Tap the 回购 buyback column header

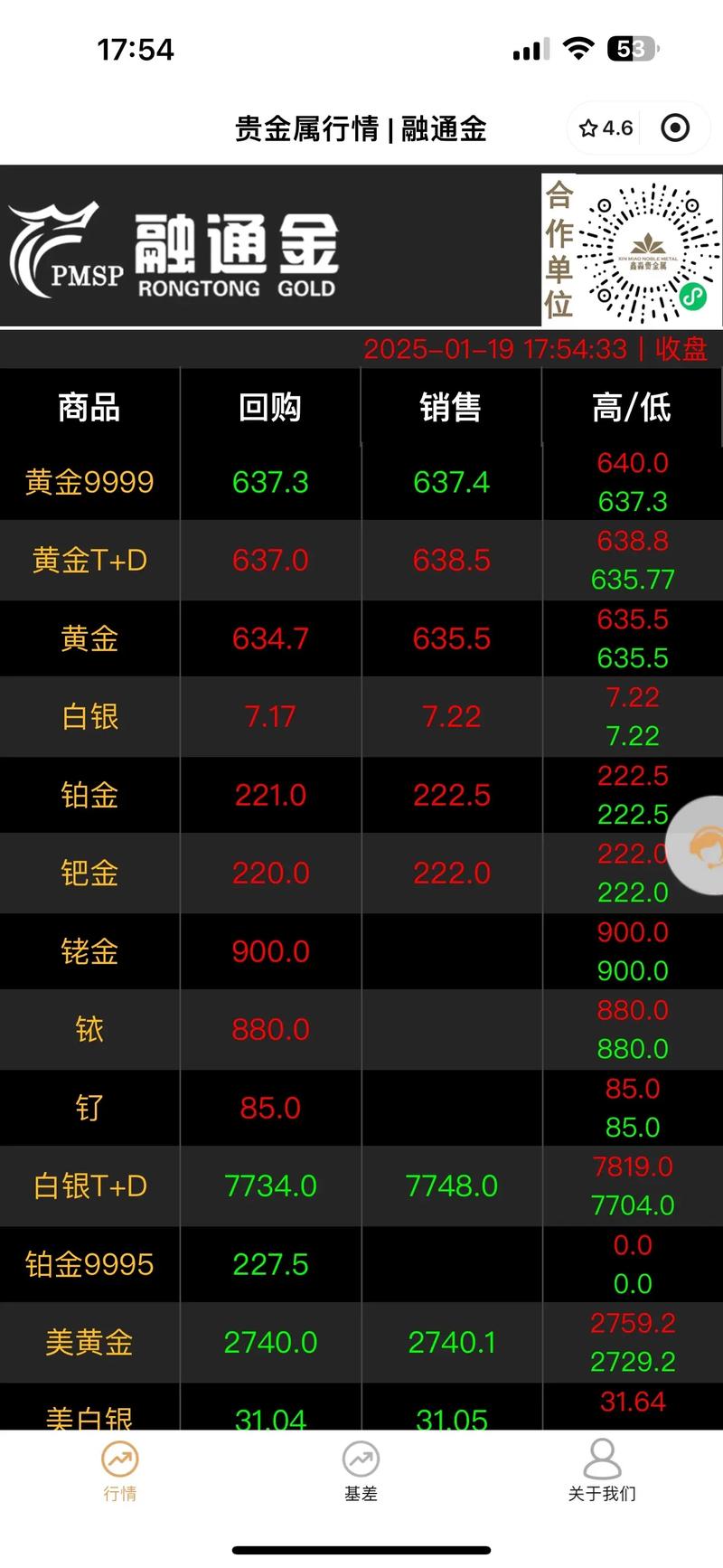[x=269, y=409]
